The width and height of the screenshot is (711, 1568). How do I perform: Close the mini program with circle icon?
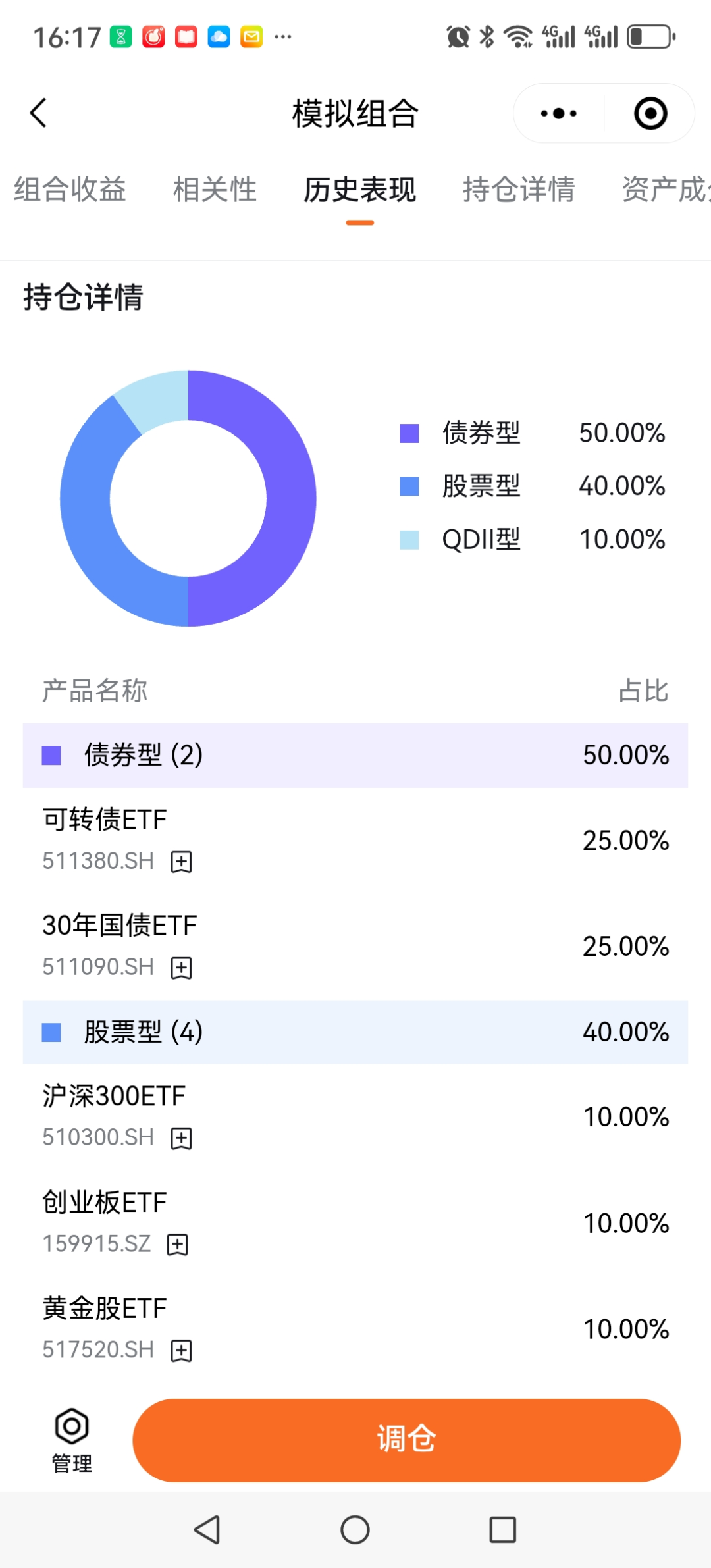(650, 113)
